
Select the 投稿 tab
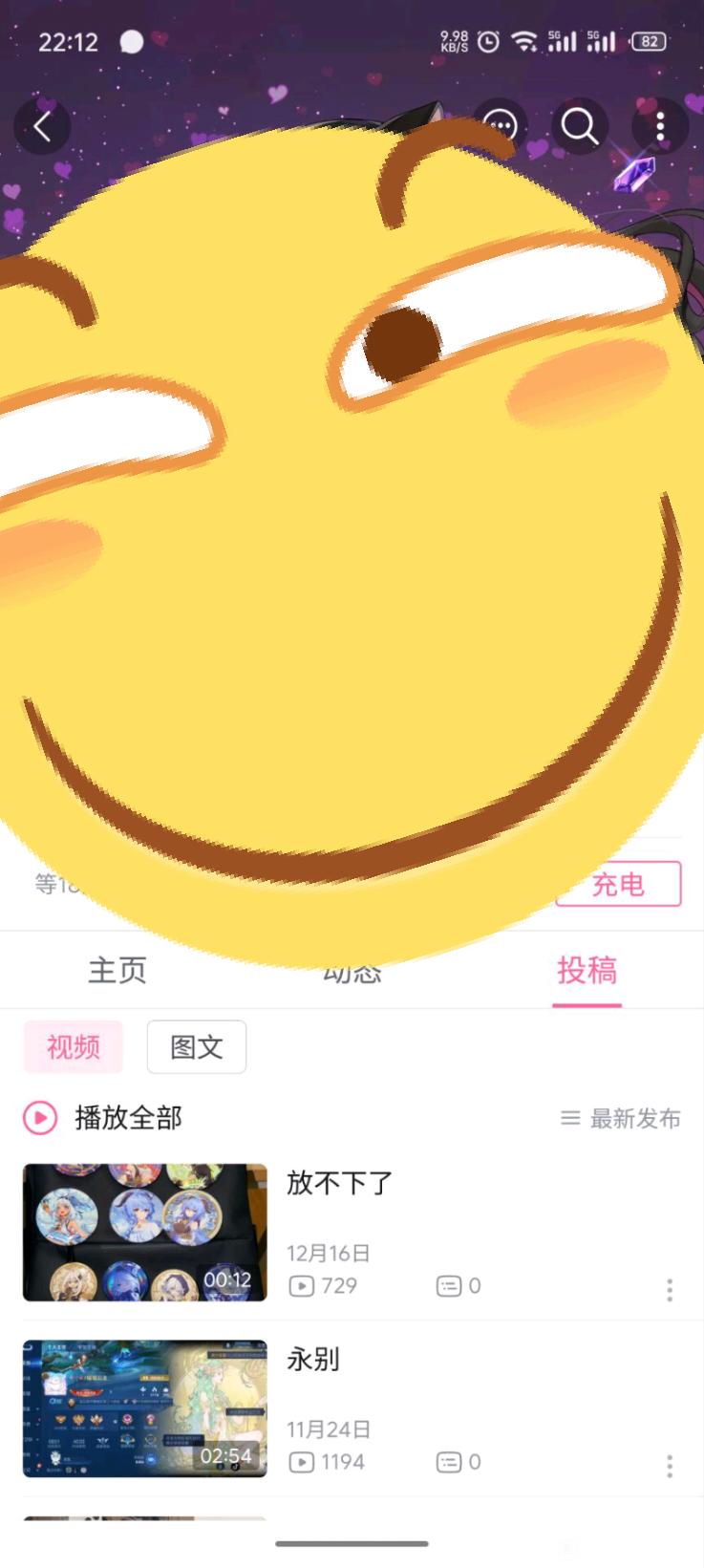pyautogui.click(x=587, y=970)
